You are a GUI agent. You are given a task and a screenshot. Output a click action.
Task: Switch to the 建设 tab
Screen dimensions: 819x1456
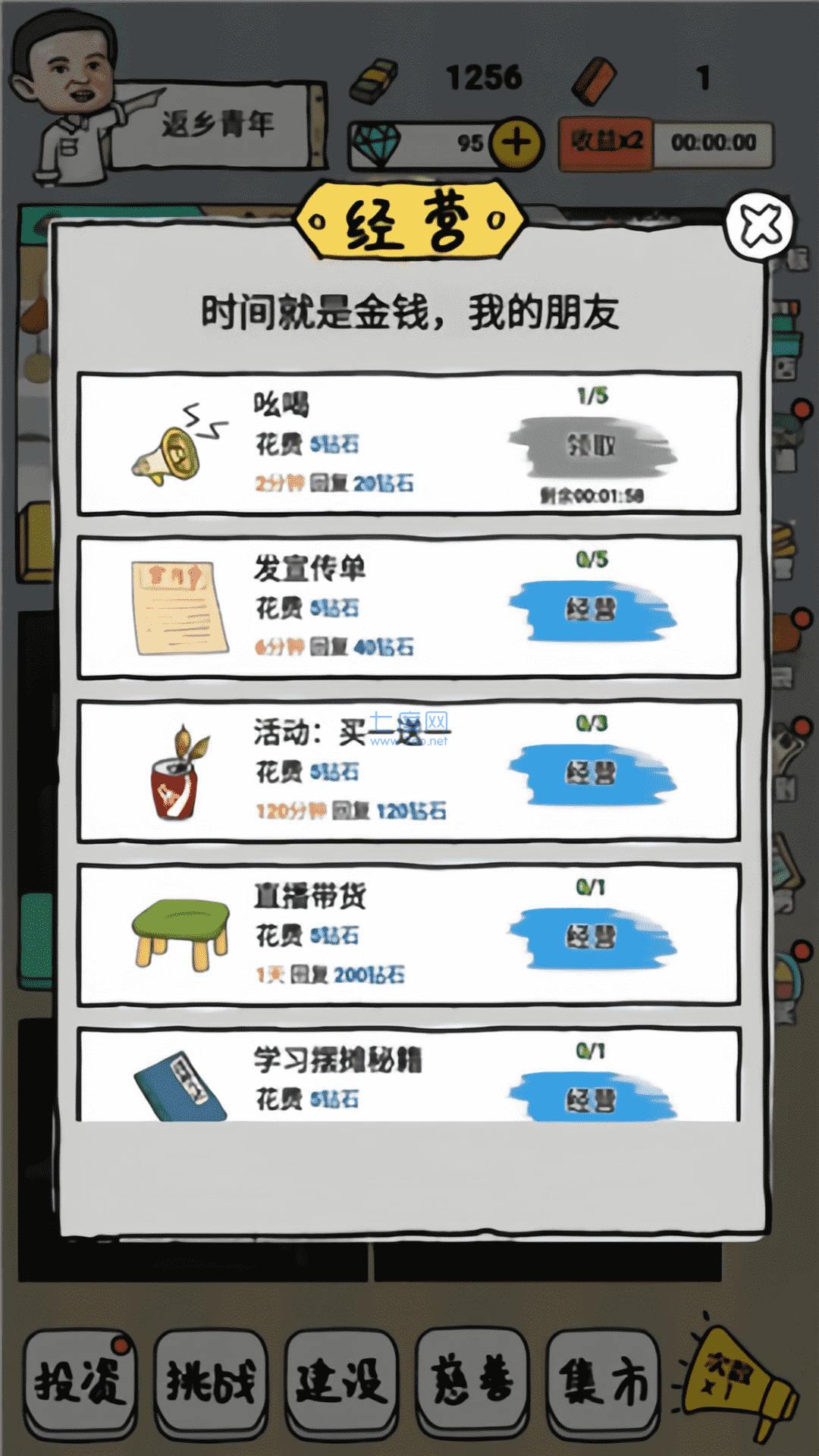point(341,1382)
